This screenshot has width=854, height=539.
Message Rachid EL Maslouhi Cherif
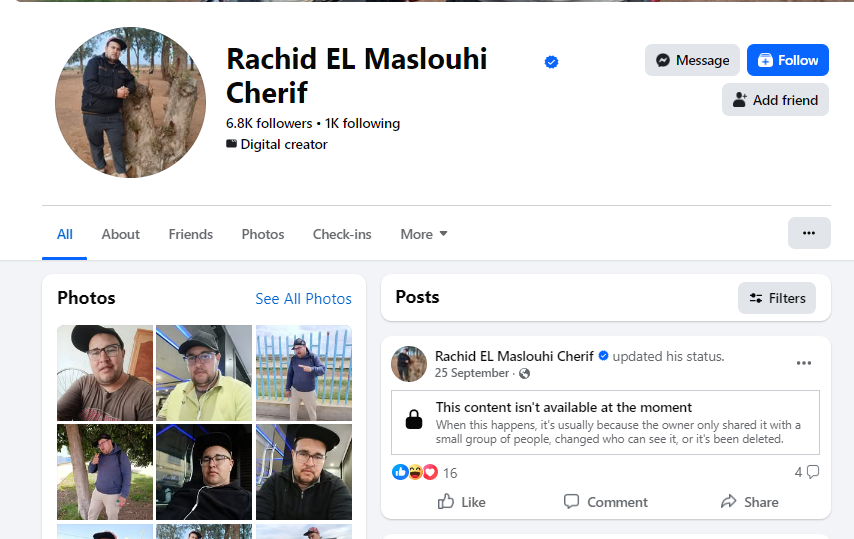pyautogui.click(x=692, y=60)
